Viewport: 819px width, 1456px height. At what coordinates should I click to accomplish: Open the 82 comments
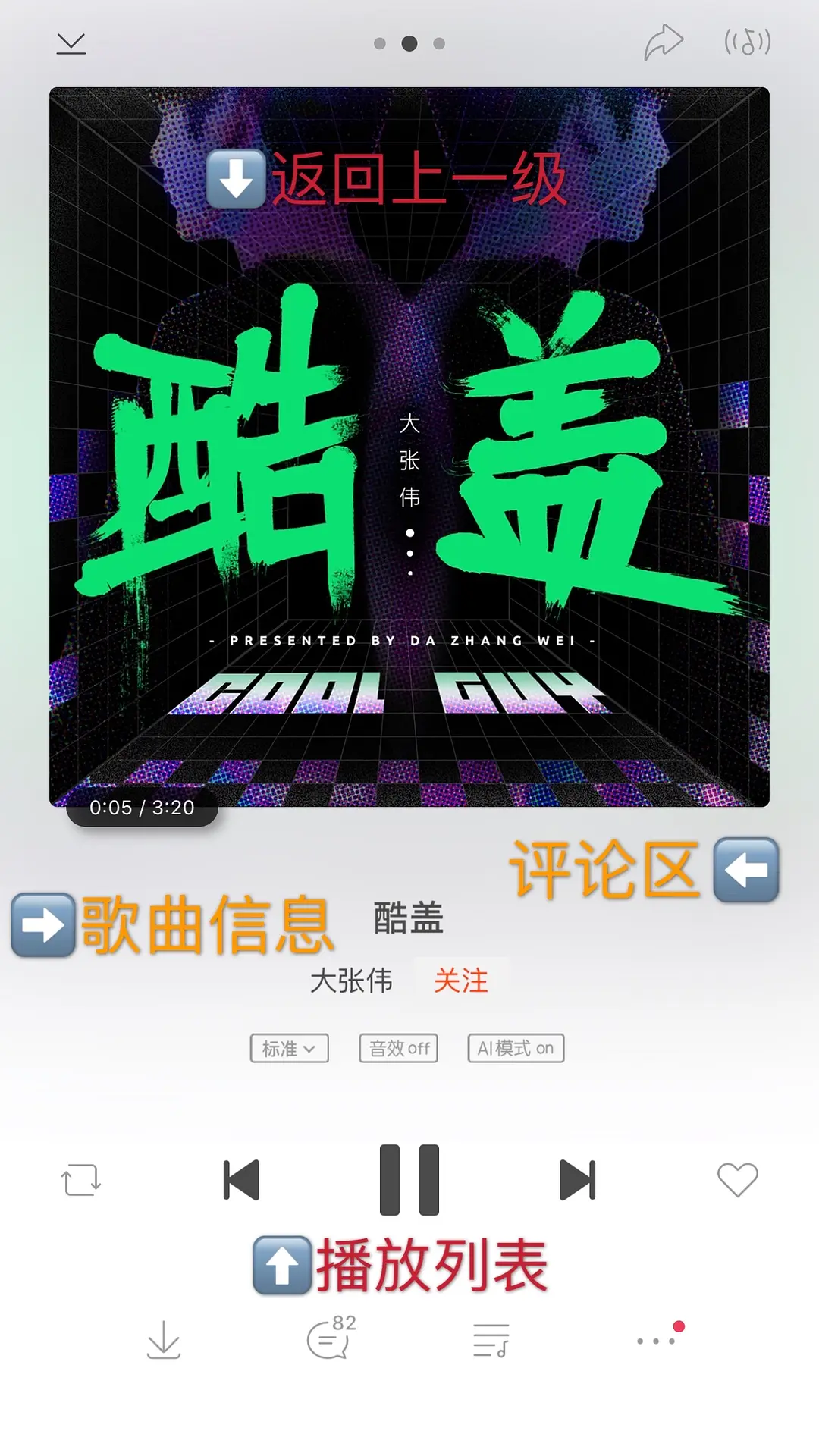click(331, 1338)
